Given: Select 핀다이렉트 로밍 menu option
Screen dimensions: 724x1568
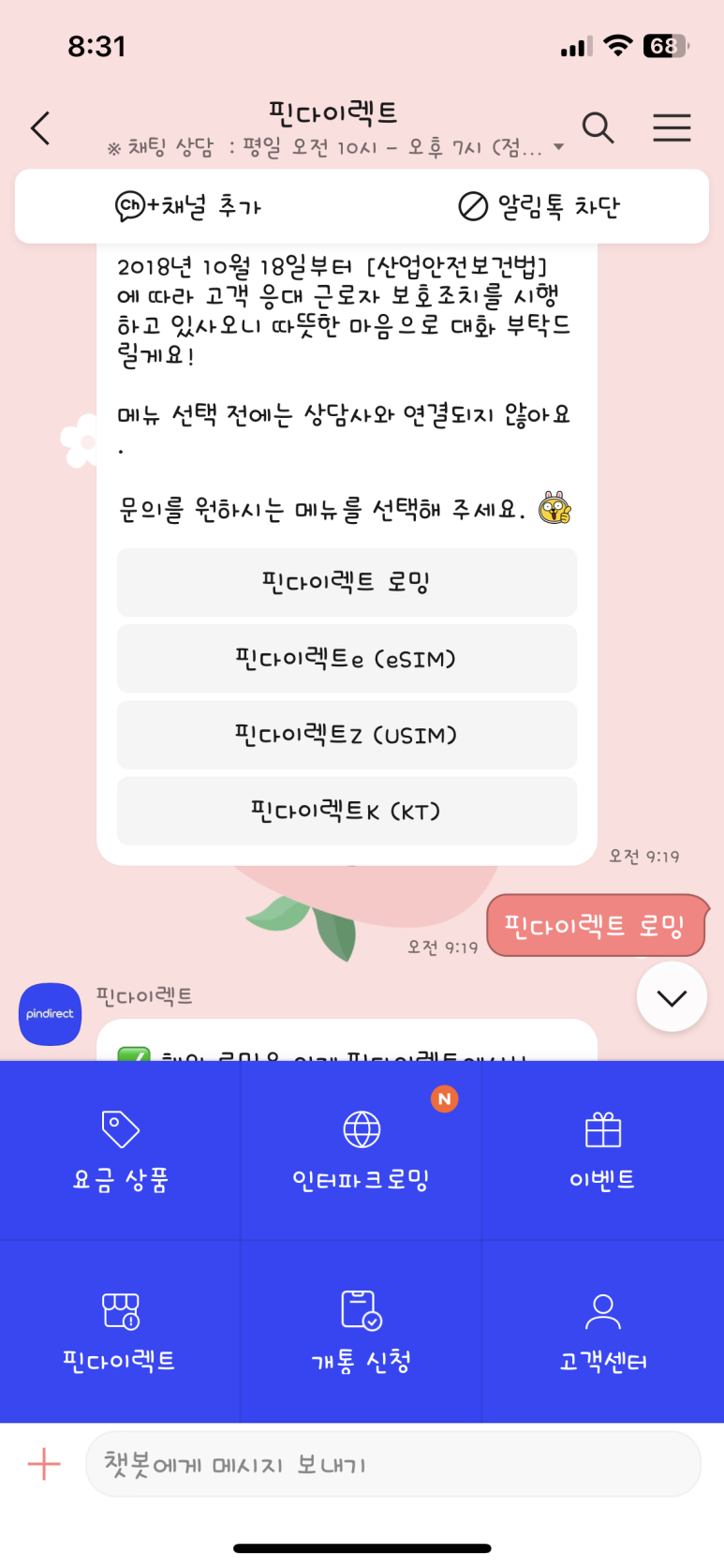Looking at the screenshot, I should pyautogui.click(x=347, y=582).
